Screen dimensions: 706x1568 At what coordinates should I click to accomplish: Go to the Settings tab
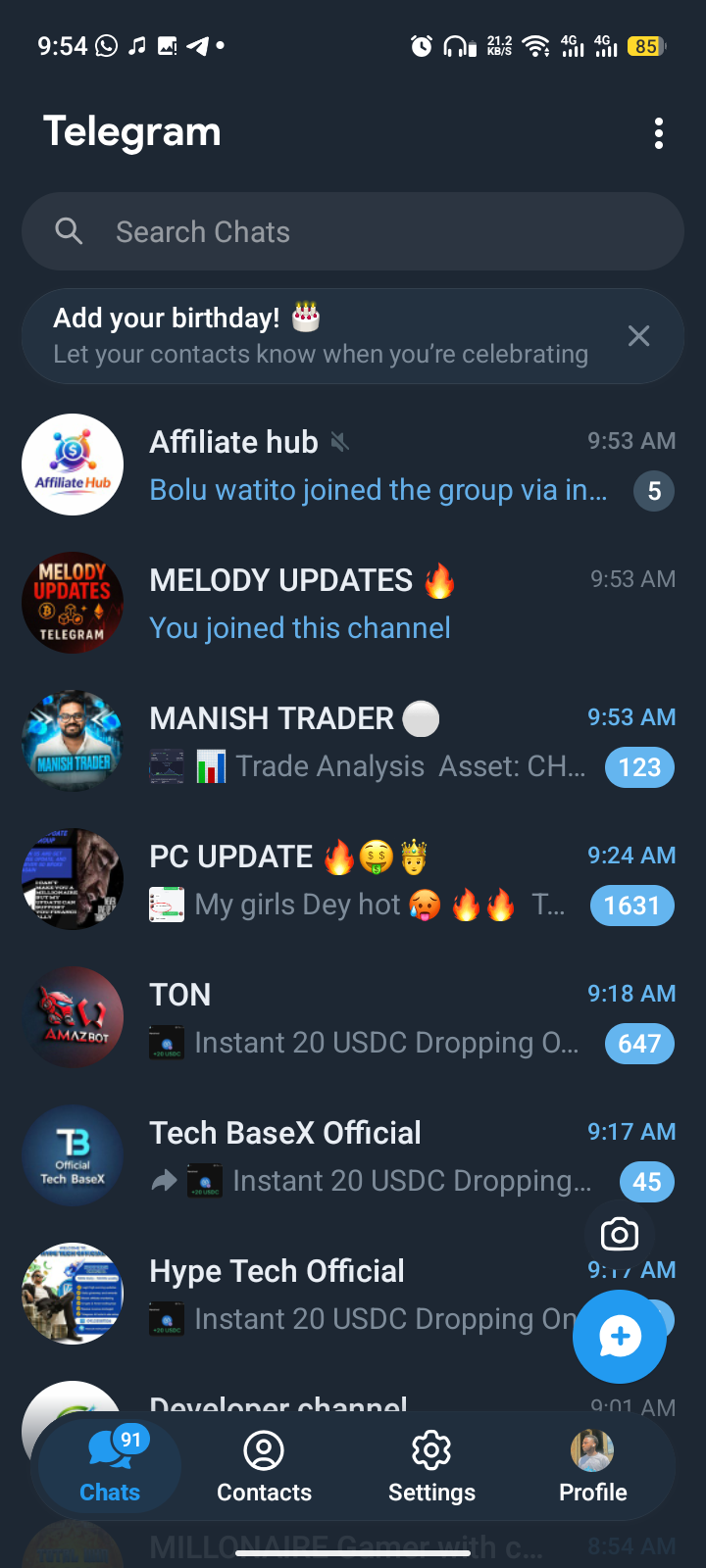coord(431,1466)
